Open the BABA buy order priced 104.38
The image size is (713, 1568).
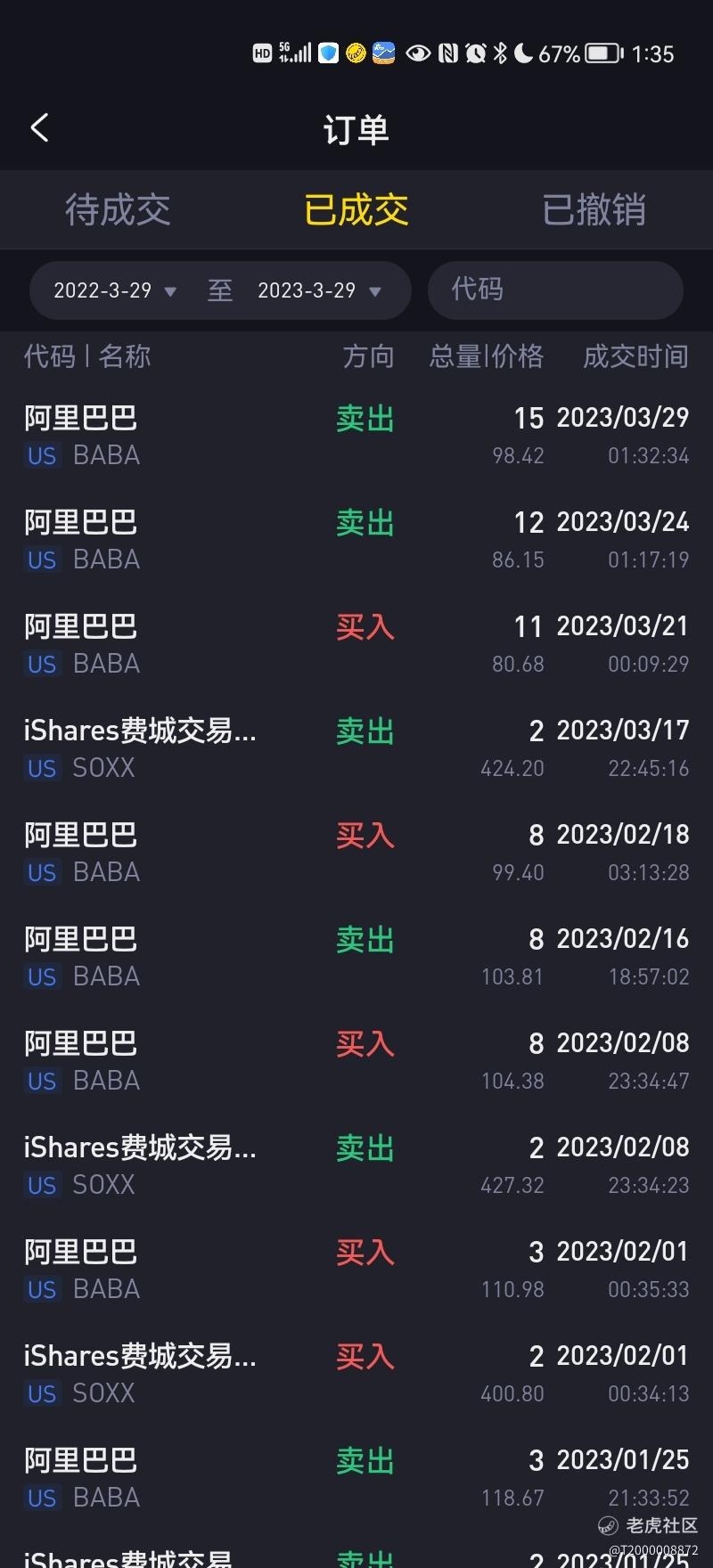tap(356, 1061)
